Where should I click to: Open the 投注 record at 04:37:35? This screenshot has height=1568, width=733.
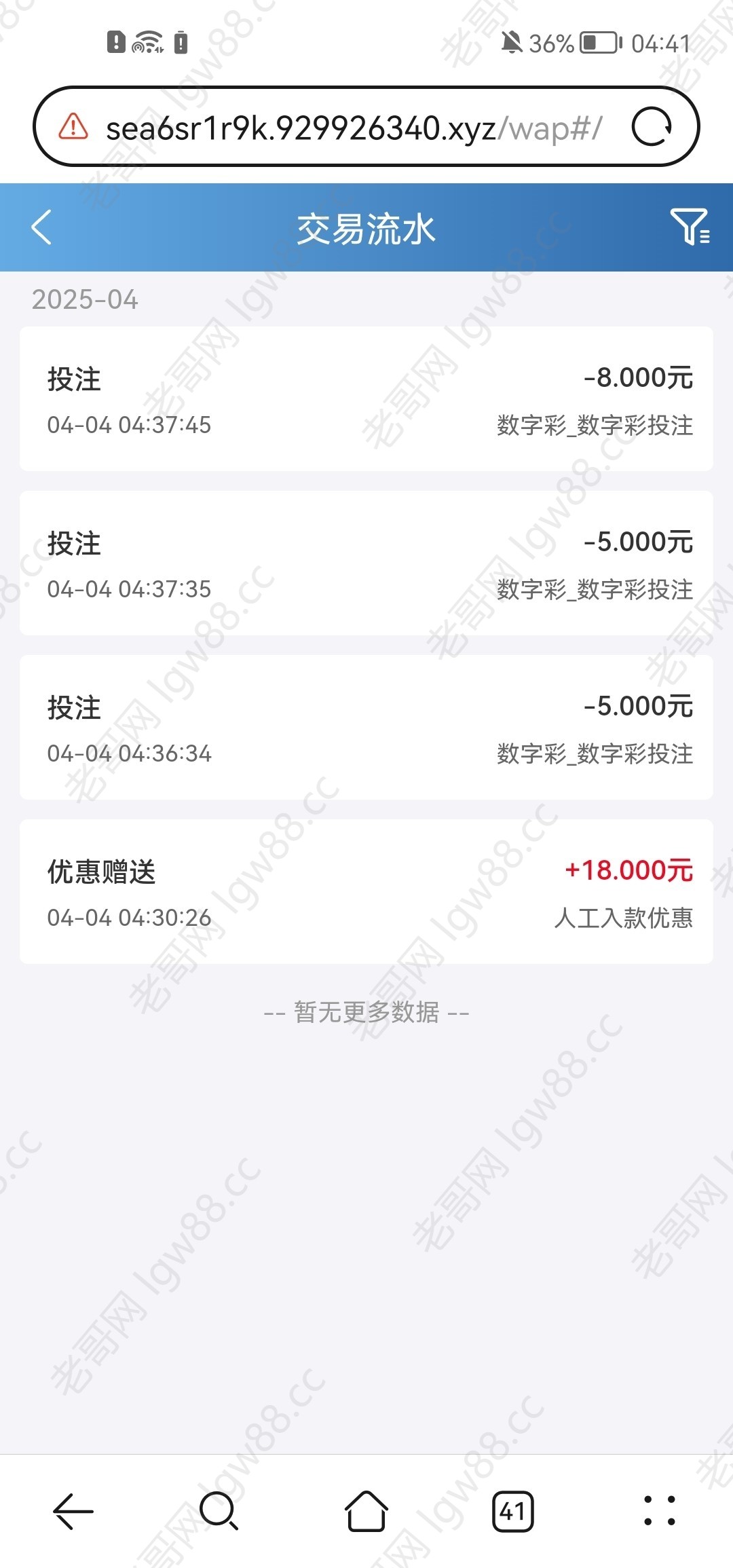click(366, 563)
